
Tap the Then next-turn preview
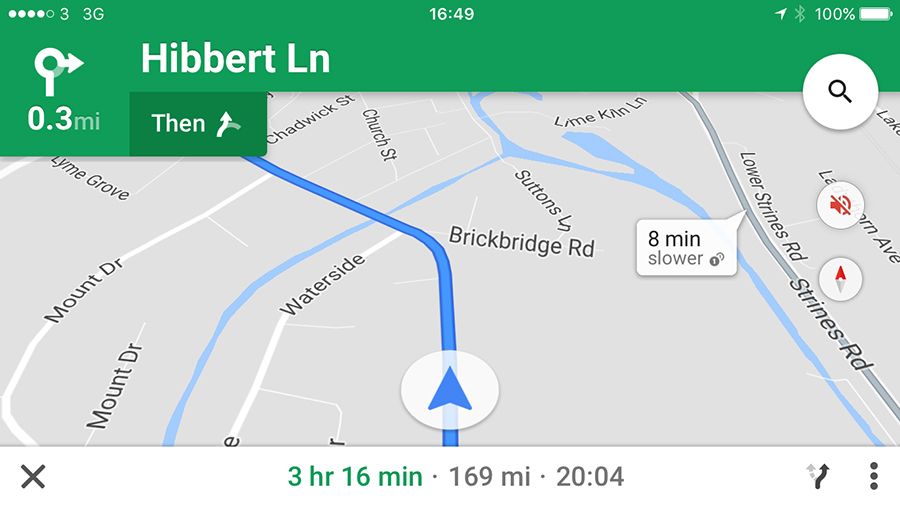(x=197, y=124)
